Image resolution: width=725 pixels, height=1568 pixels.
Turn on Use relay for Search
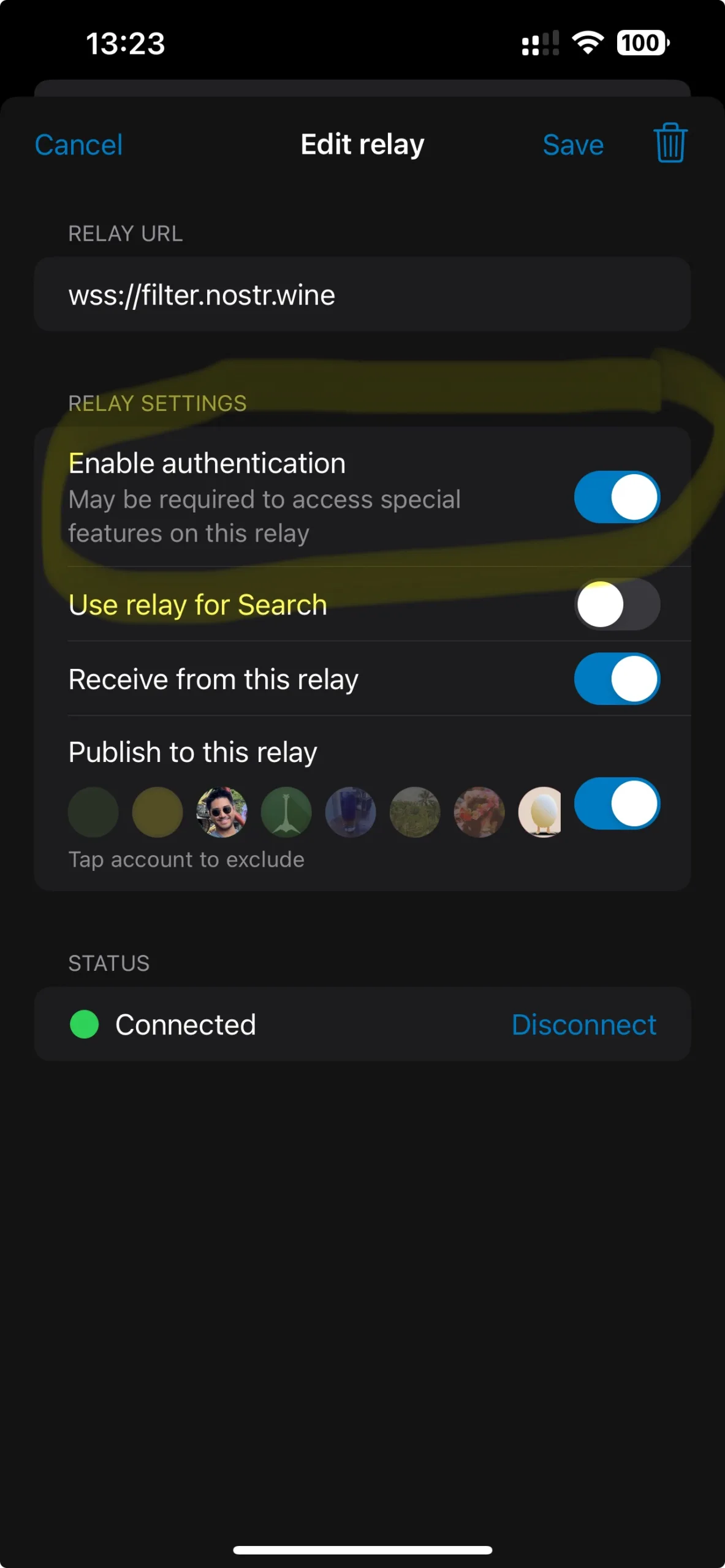[x=617, y=605]
